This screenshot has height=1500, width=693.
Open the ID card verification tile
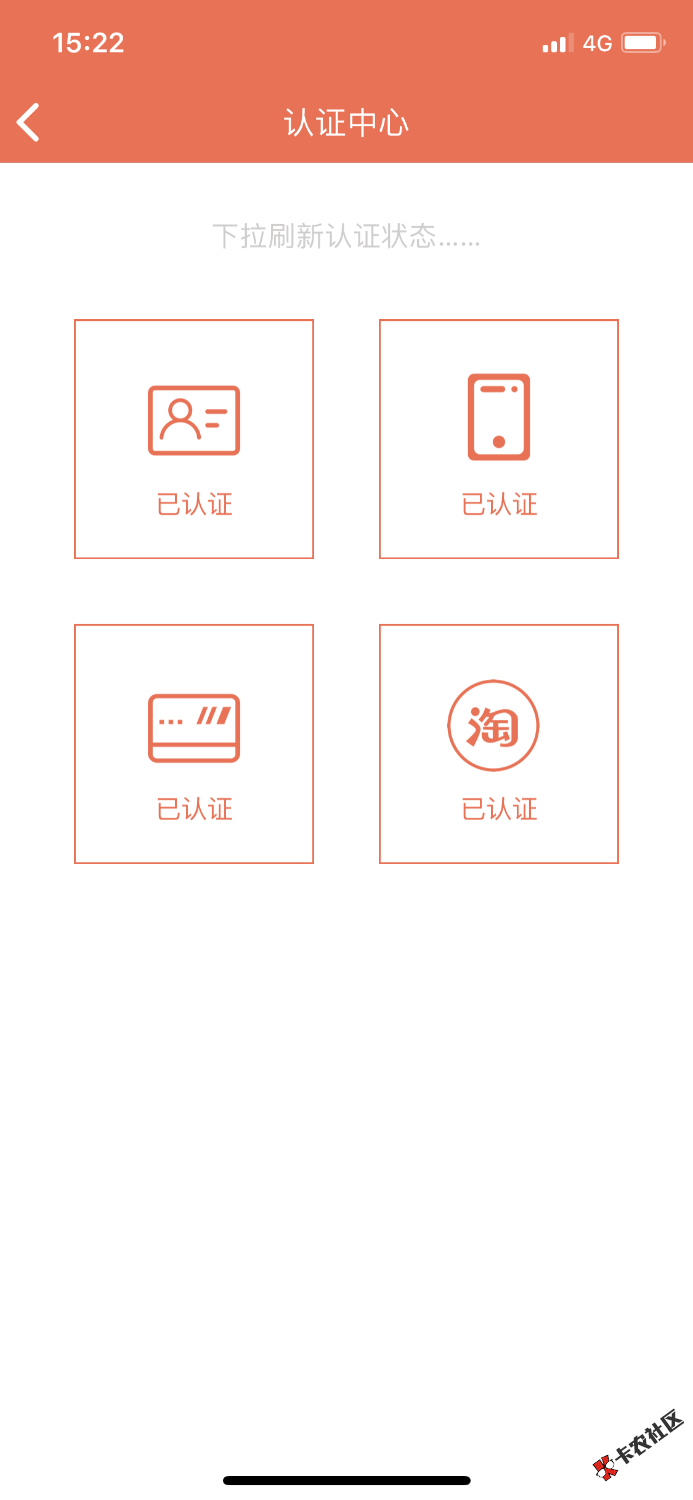coord(194,439)
